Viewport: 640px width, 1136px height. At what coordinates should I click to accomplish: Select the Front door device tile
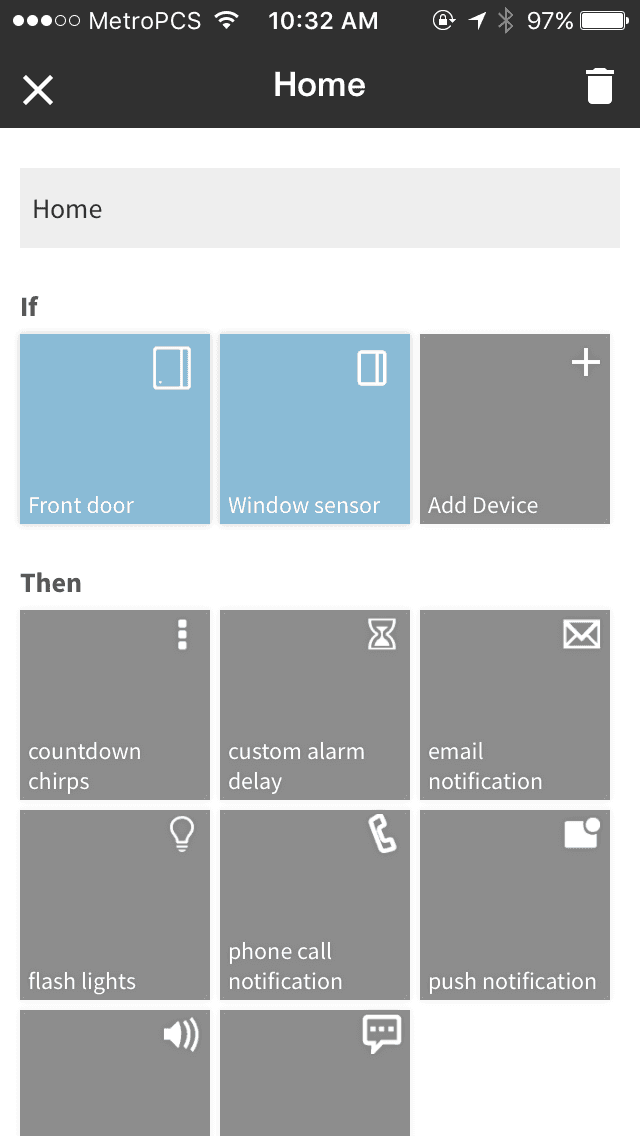(x=115, y=429)
